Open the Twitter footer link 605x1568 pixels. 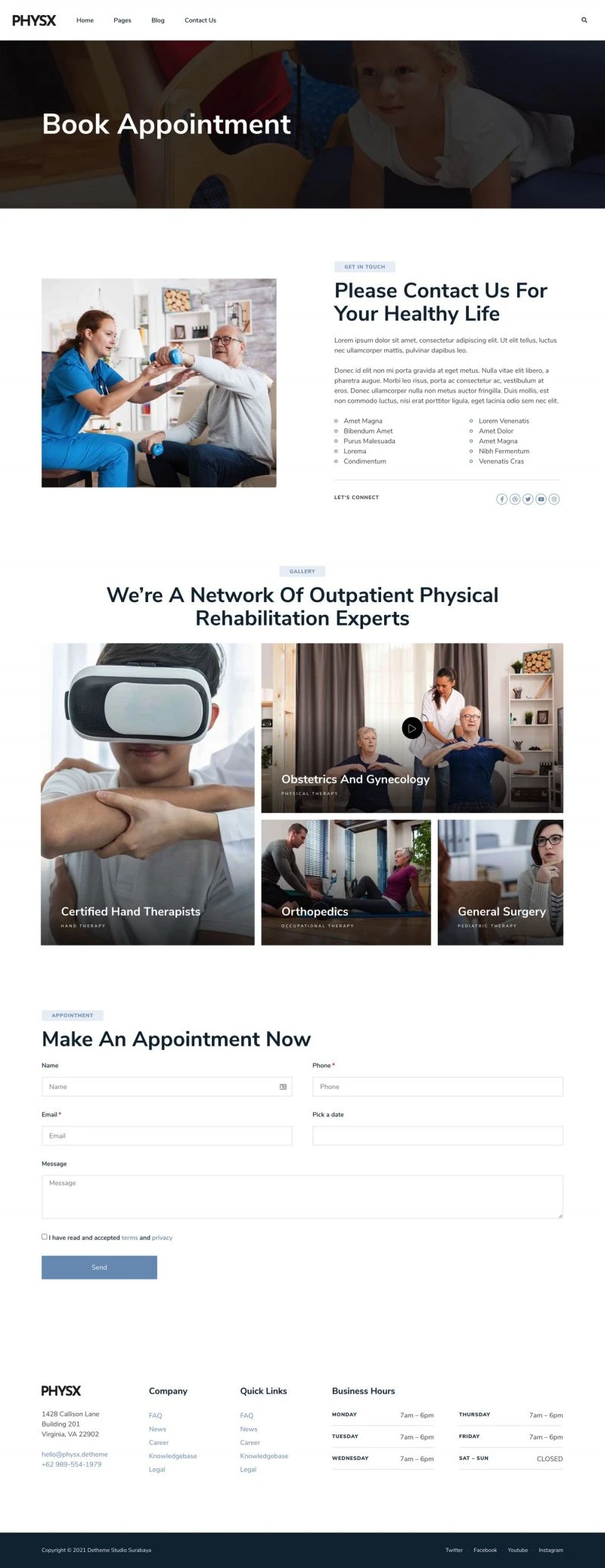[454, 1550]
